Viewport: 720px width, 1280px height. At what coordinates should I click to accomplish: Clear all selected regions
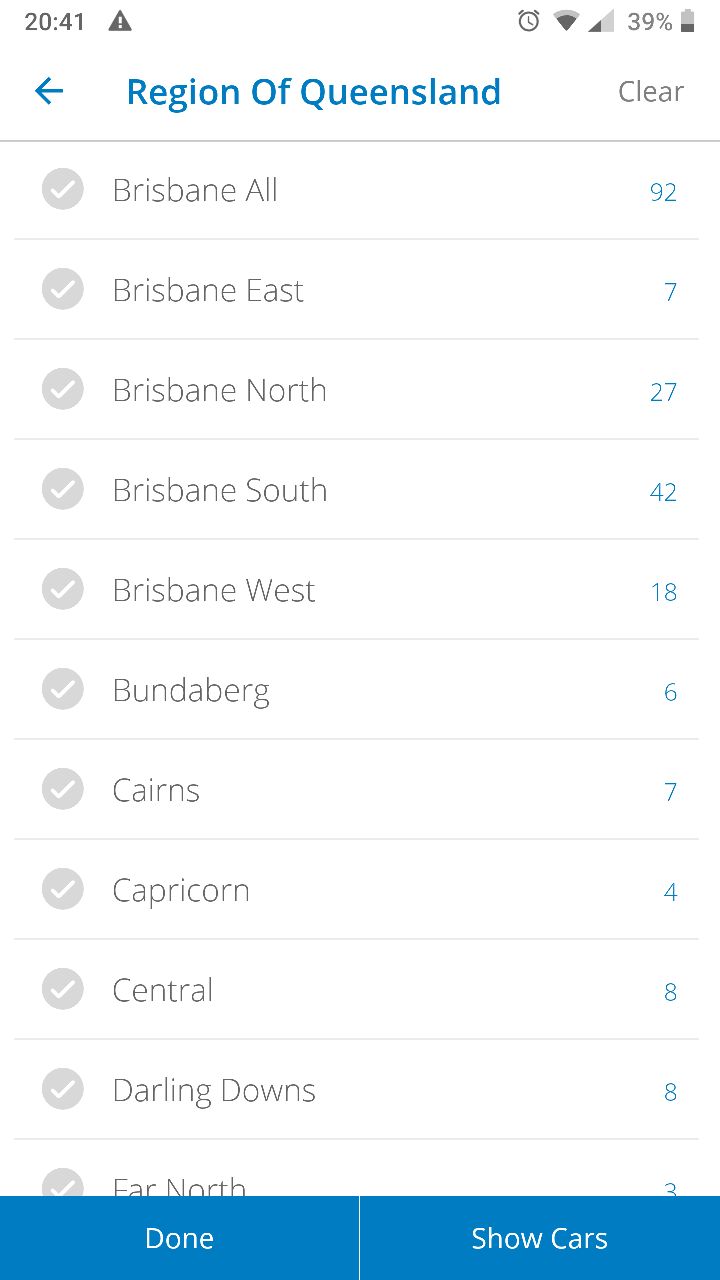click(x=651, y=92)
